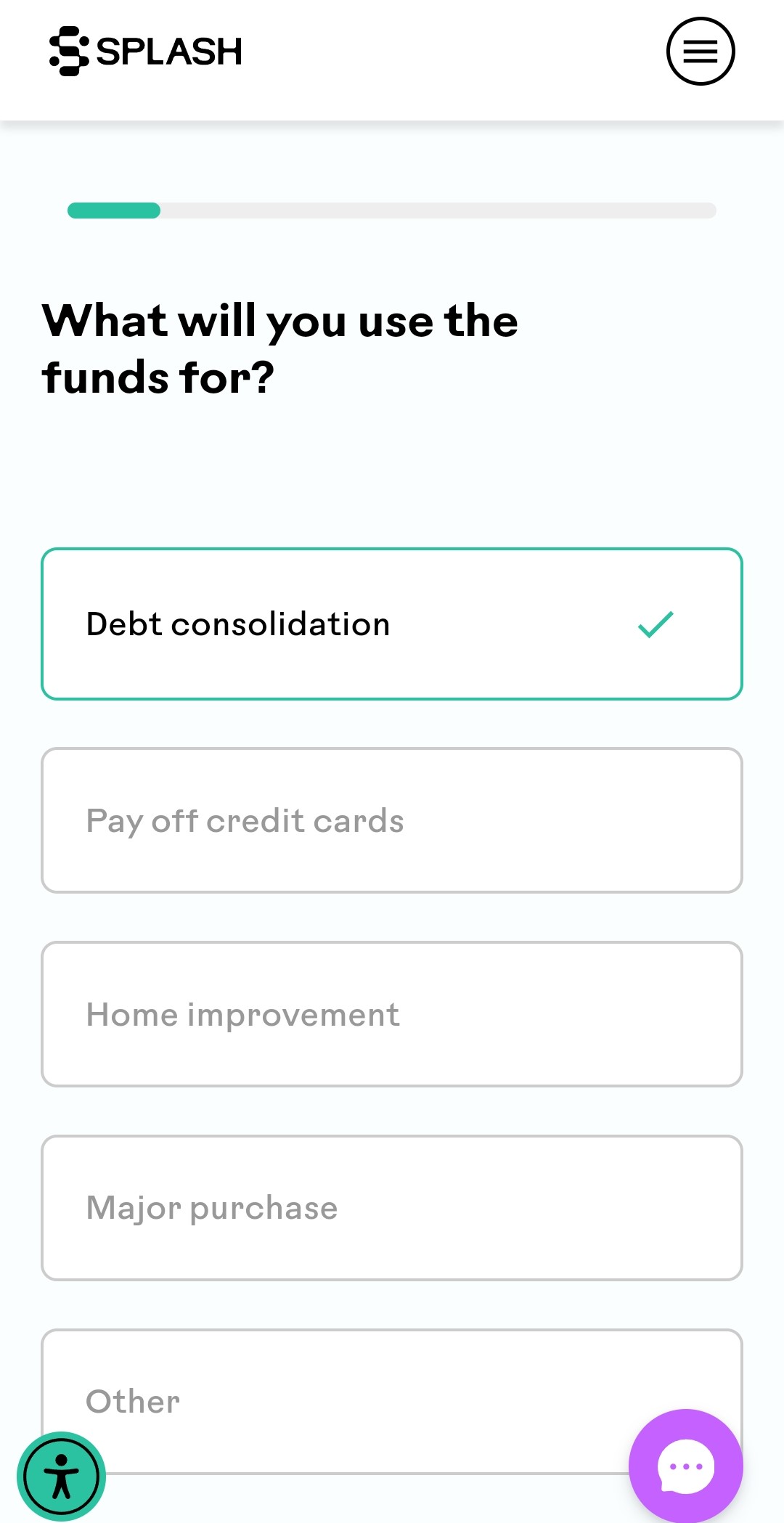
Task: Choose the Home improvement option
Action: pyautogui.click(x=392, y=1014)
